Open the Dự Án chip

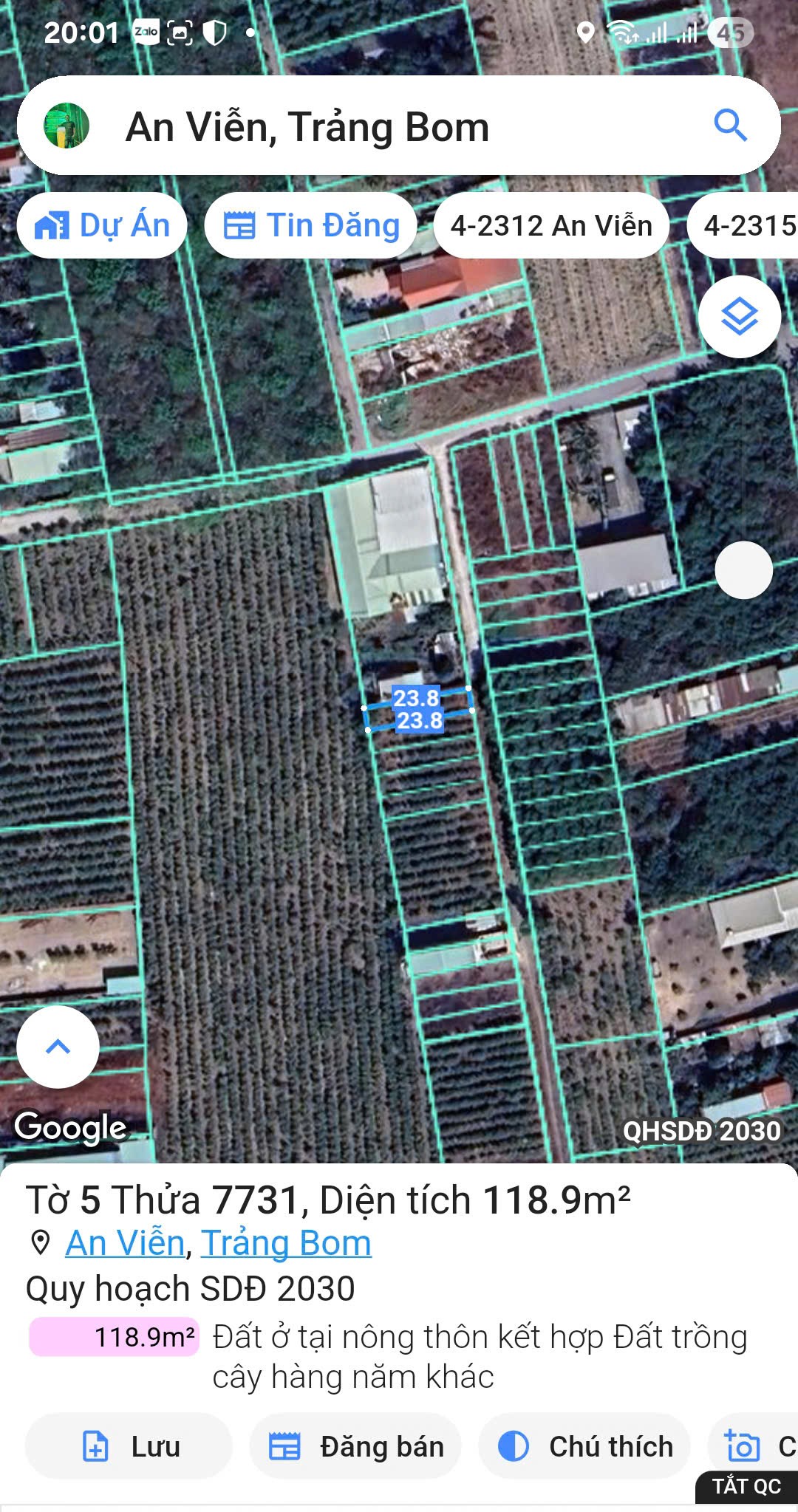pyautogui.click(x=102, y=225)
